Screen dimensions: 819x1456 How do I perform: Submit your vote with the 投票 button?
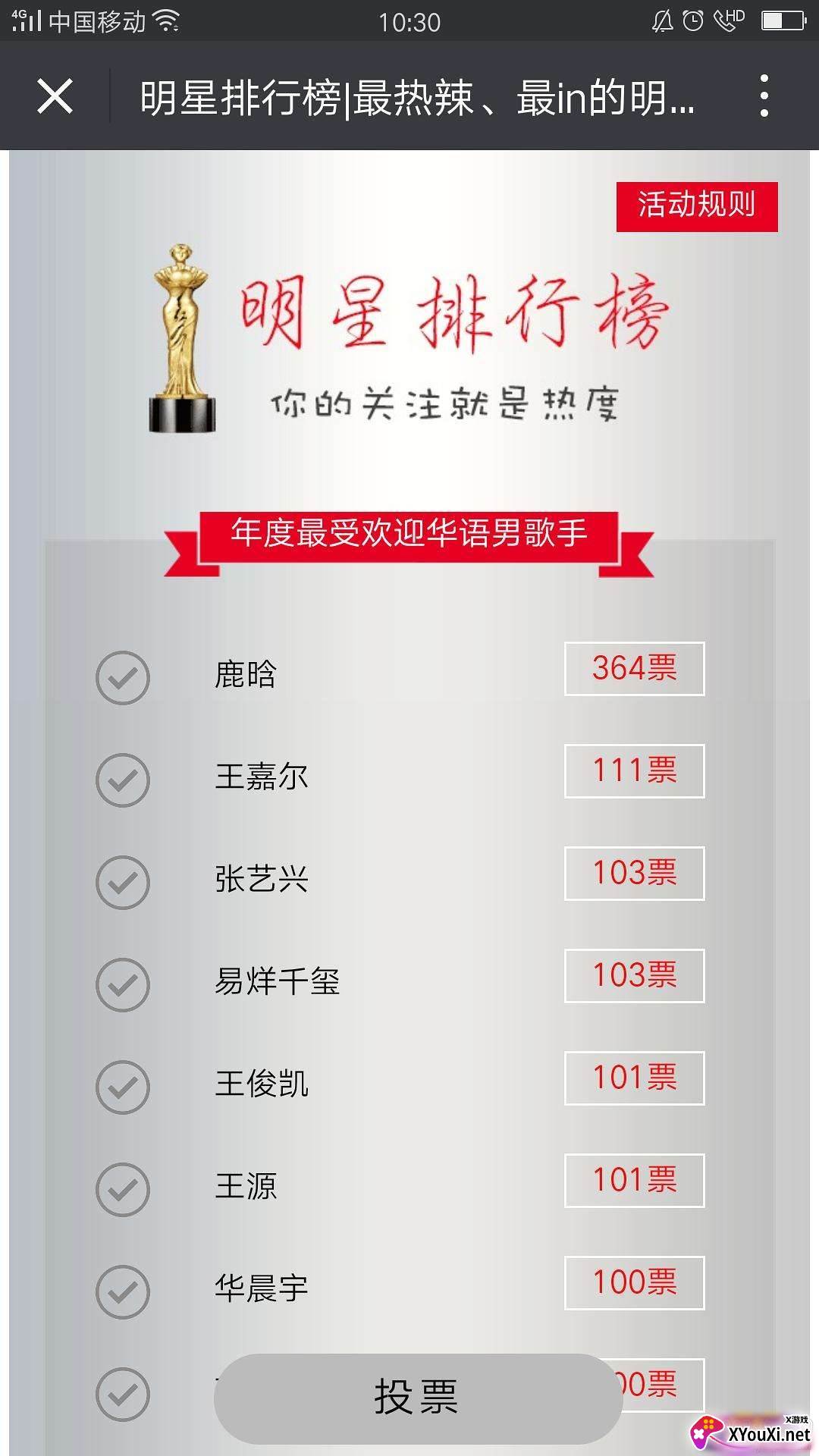(417, 1398)
